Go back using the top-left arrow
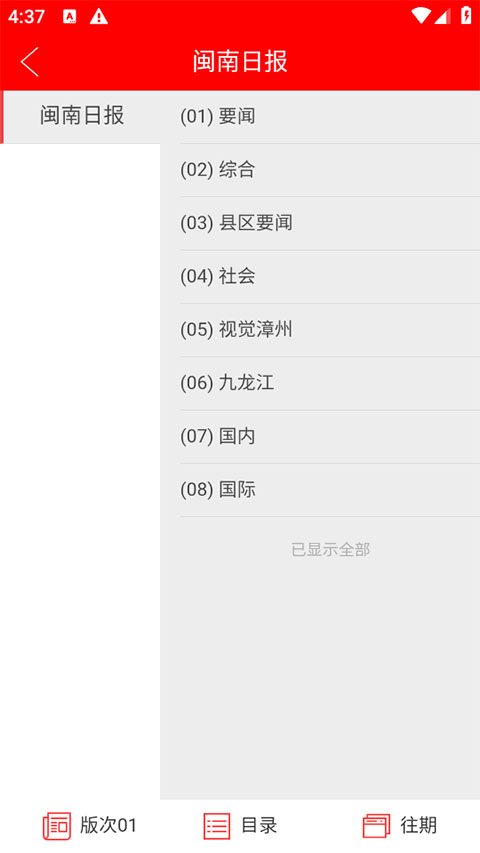Viewport: 480px width, 853px height. click(x=30, y=61)
